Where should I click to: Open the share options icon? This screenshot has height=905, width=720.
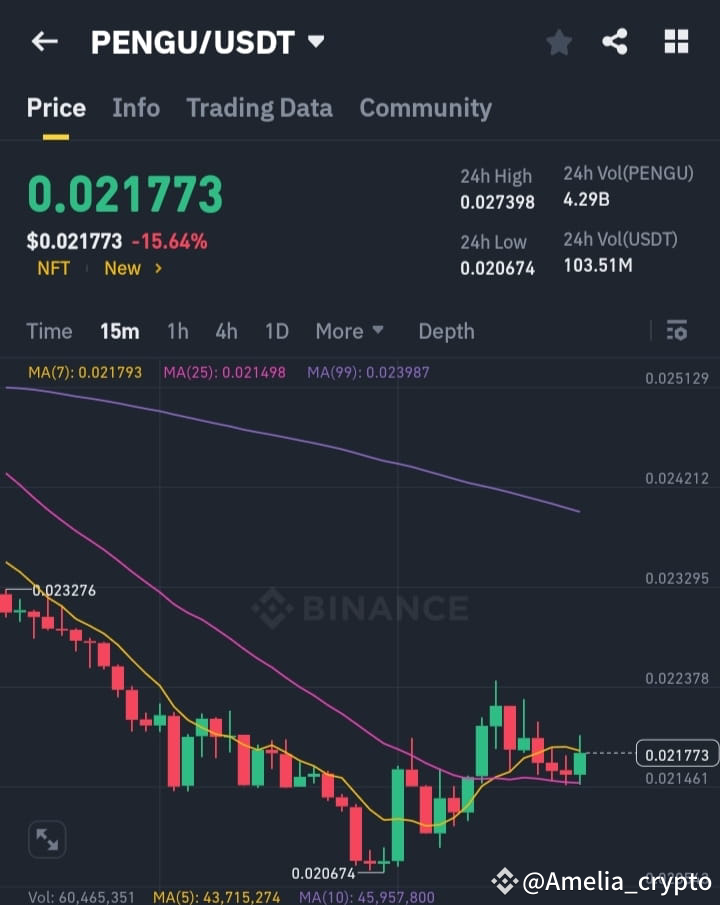[616, 42]
